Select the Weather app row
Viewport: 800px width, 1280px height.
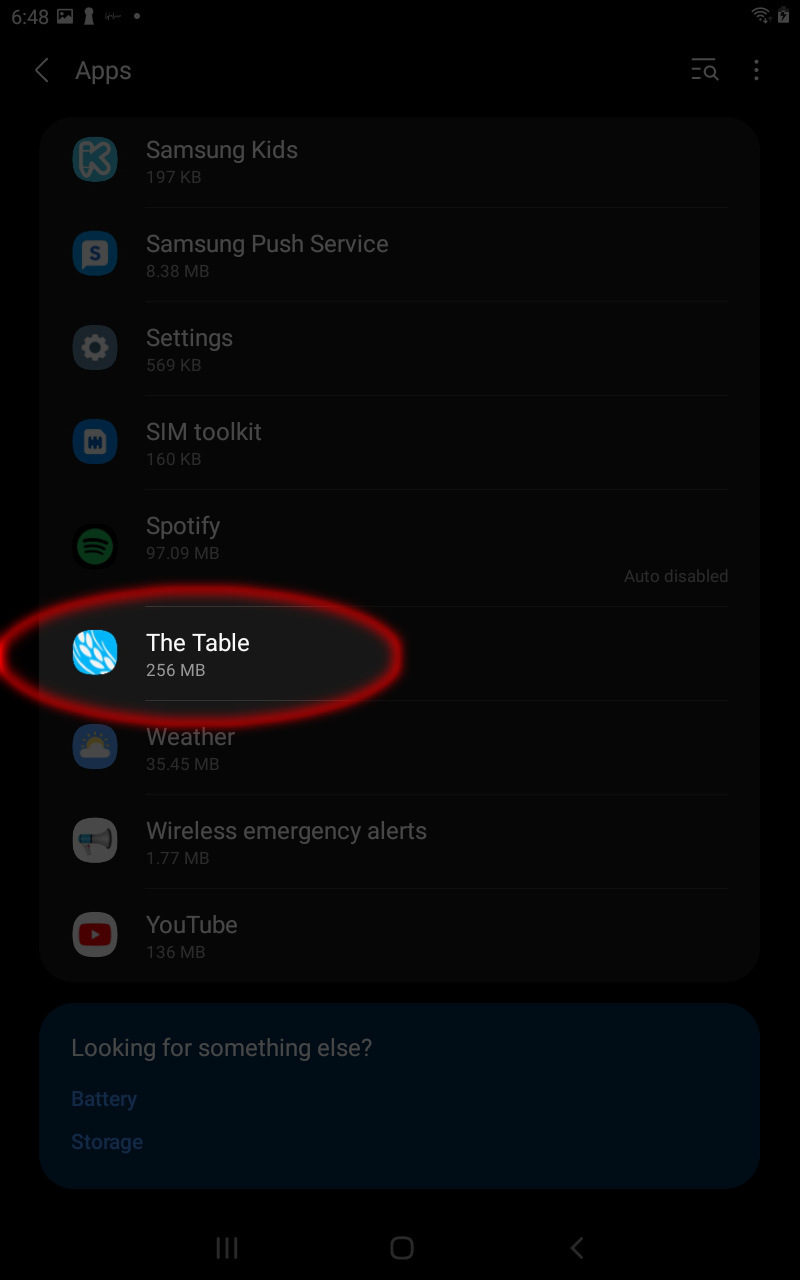pos(399,747)
